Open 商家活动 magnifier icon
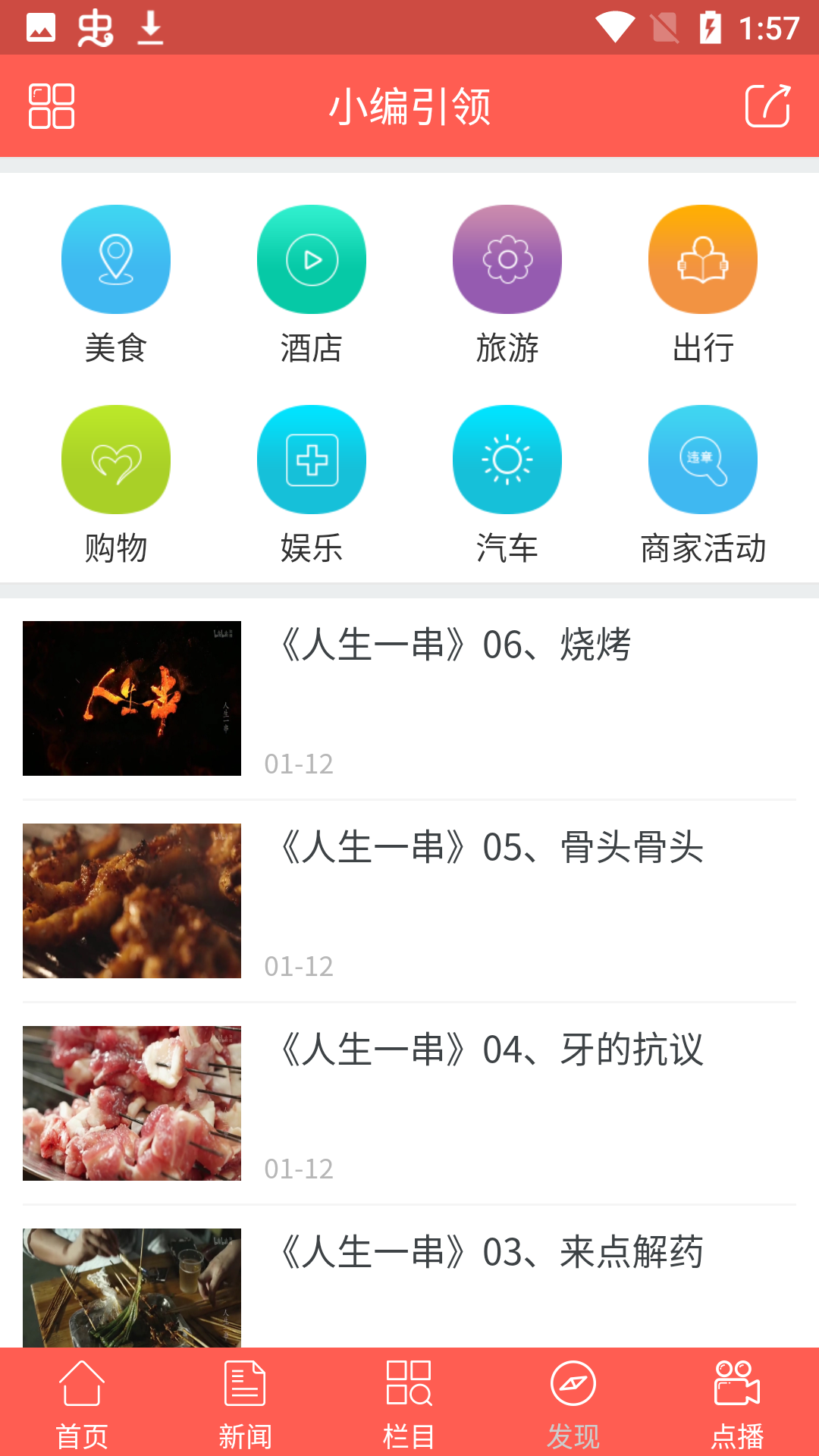The image size is (819, 1456). (x=702, y=459)
